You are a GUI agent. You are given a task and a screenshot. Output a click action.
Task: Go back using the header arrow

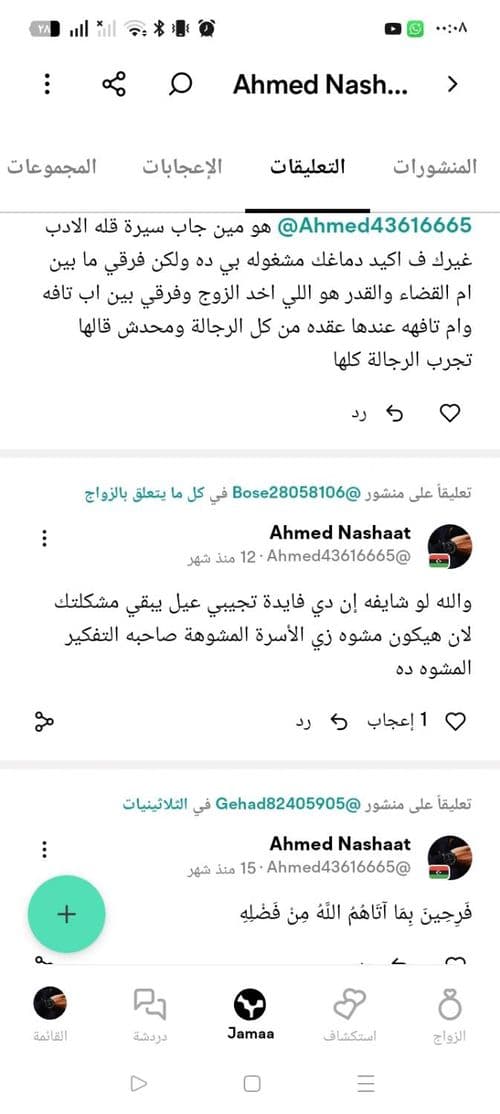(452, 84)
